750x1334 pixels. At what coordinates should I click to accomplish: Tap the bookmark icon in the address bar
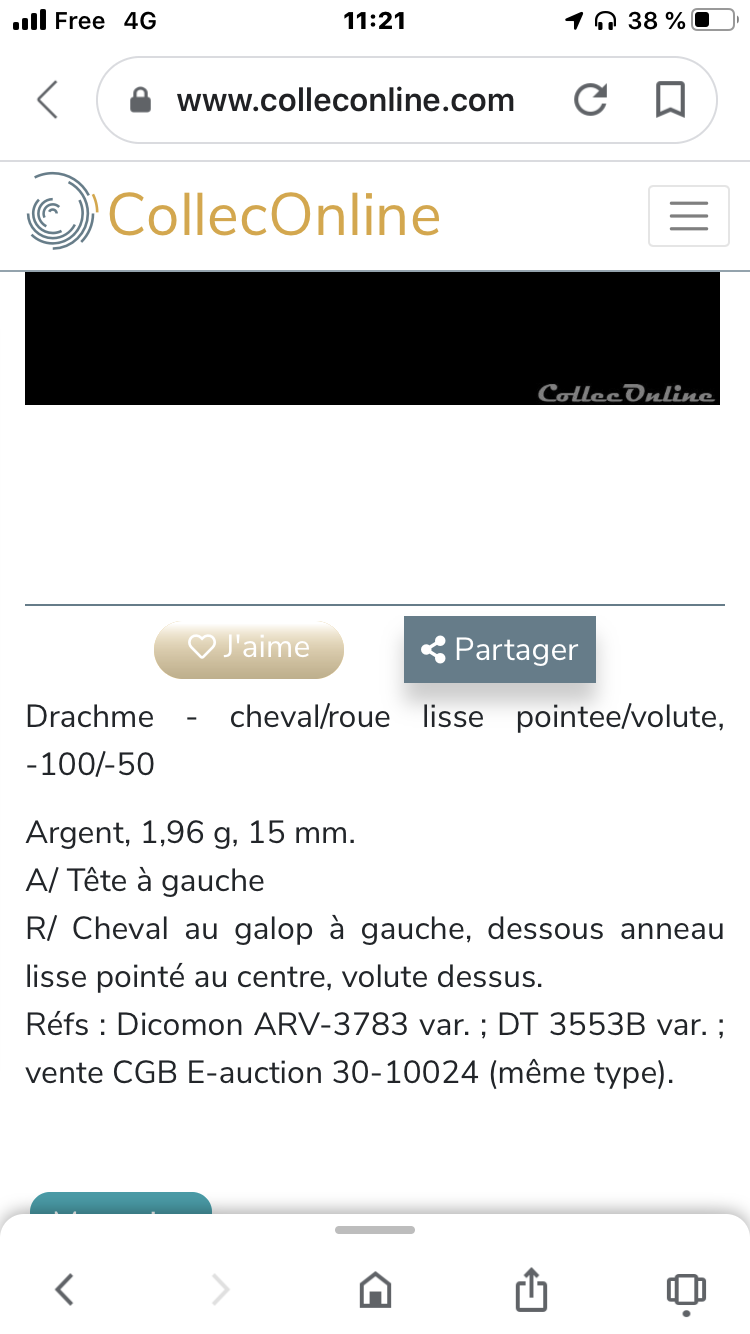click(x=670, y=99)
